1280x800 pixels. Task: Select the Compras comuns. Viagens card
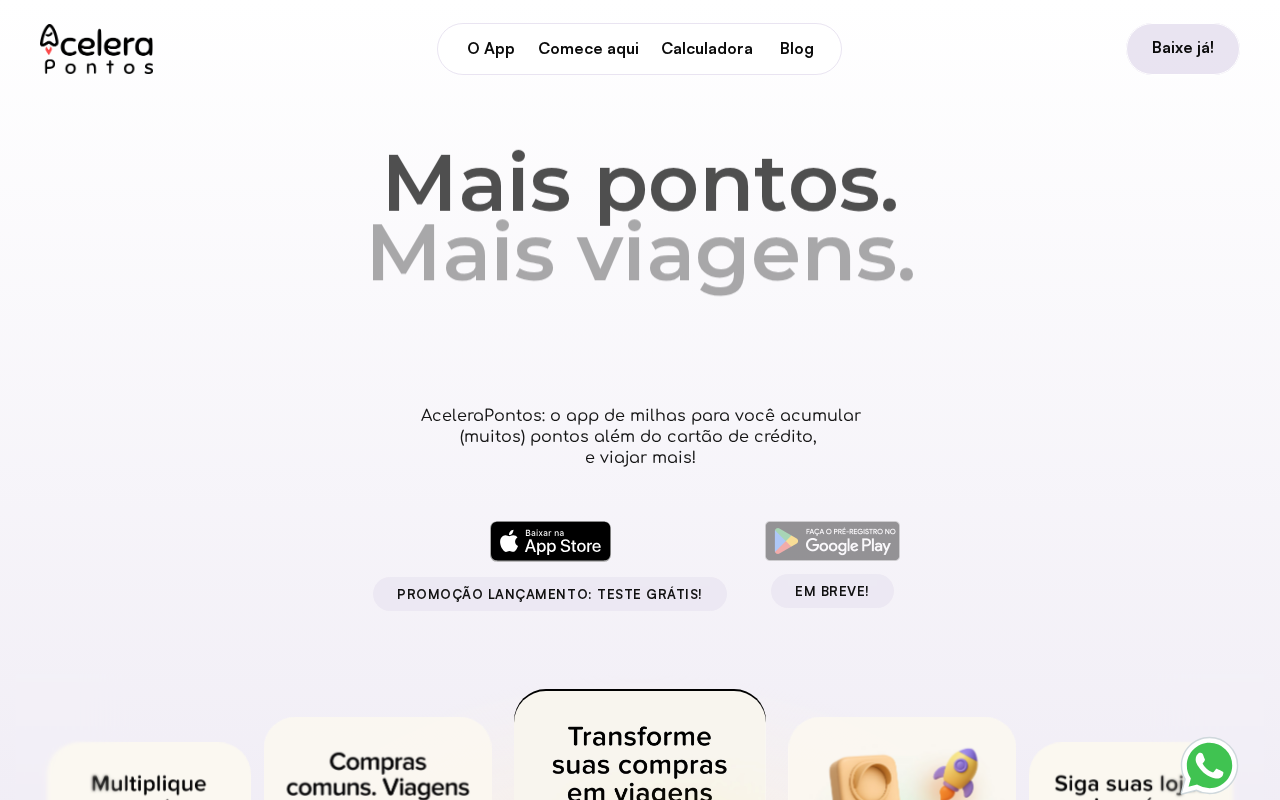(377, 770)
